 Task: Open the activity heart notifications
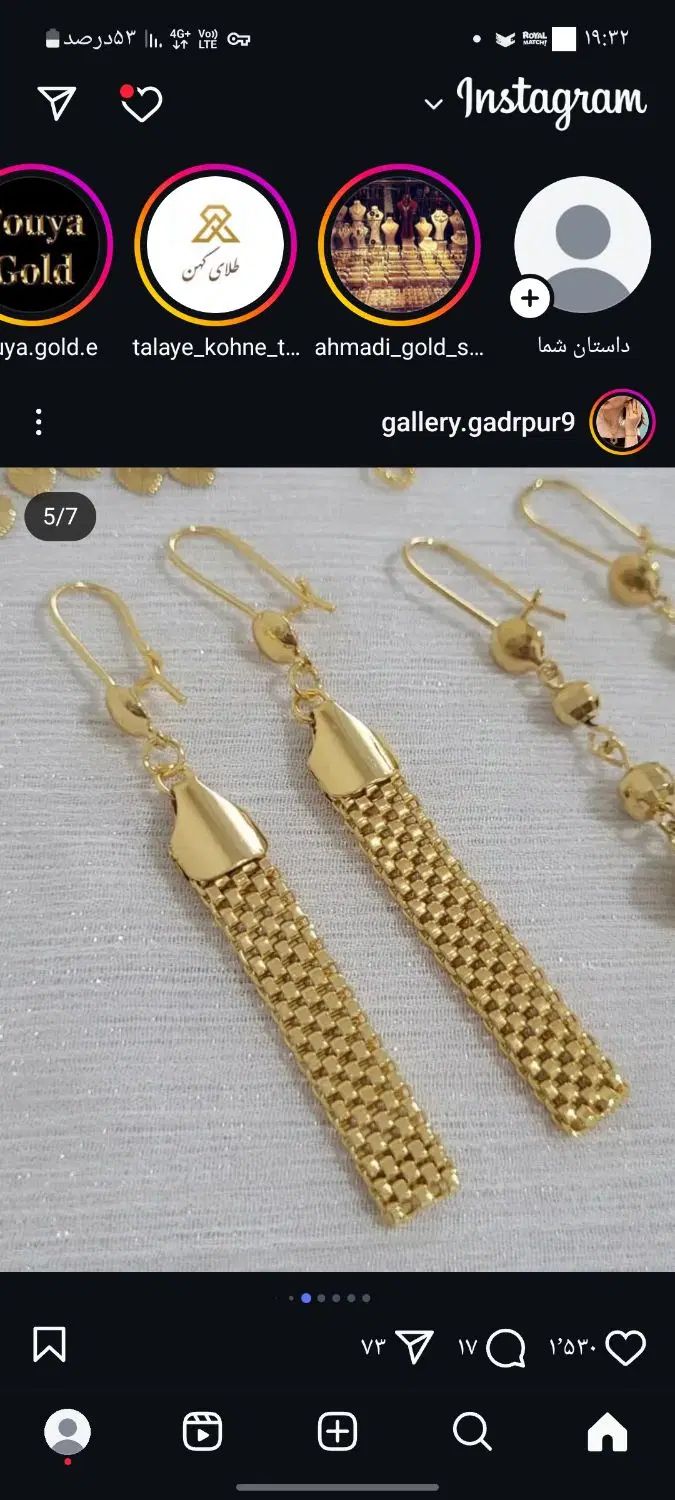point(141,103)
